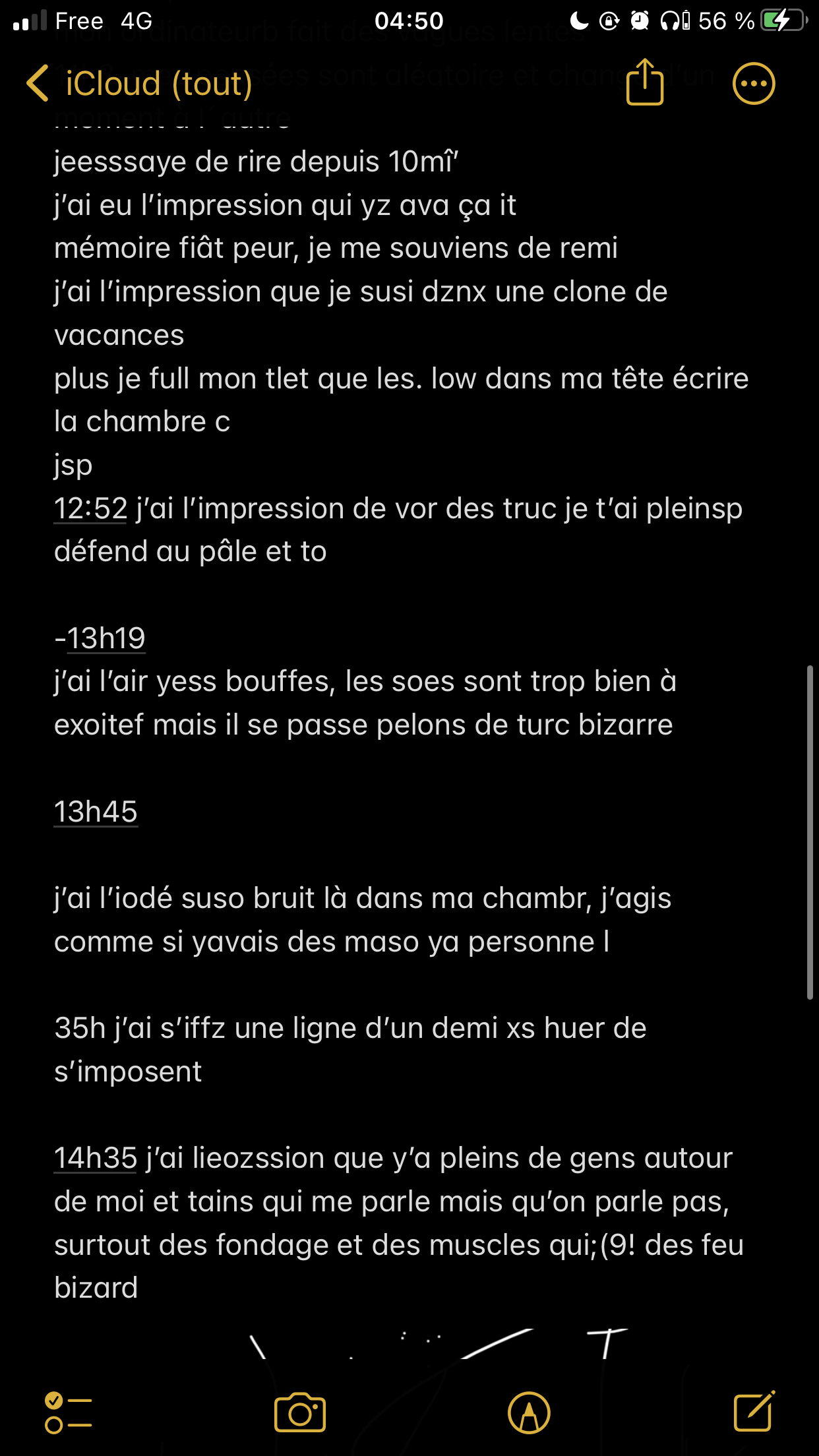This screenshot has height=1456, width=819.
Task: Compose a new note
Action: coord(754,1411)
